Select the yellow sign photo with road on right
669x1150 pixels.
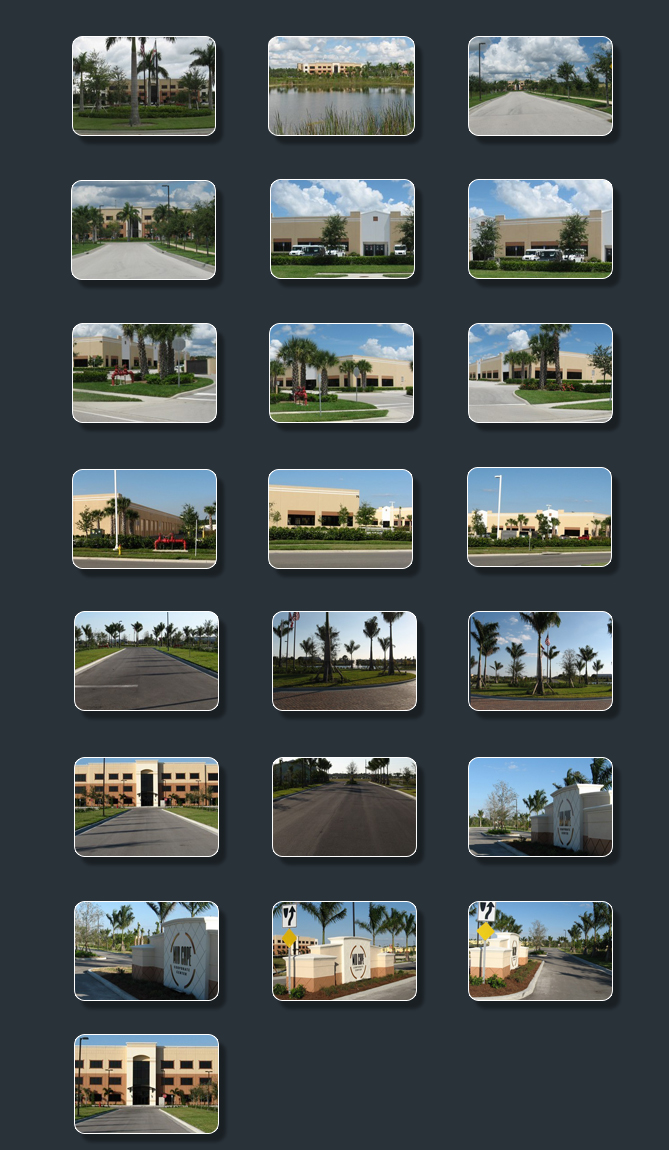click(540, 950)
